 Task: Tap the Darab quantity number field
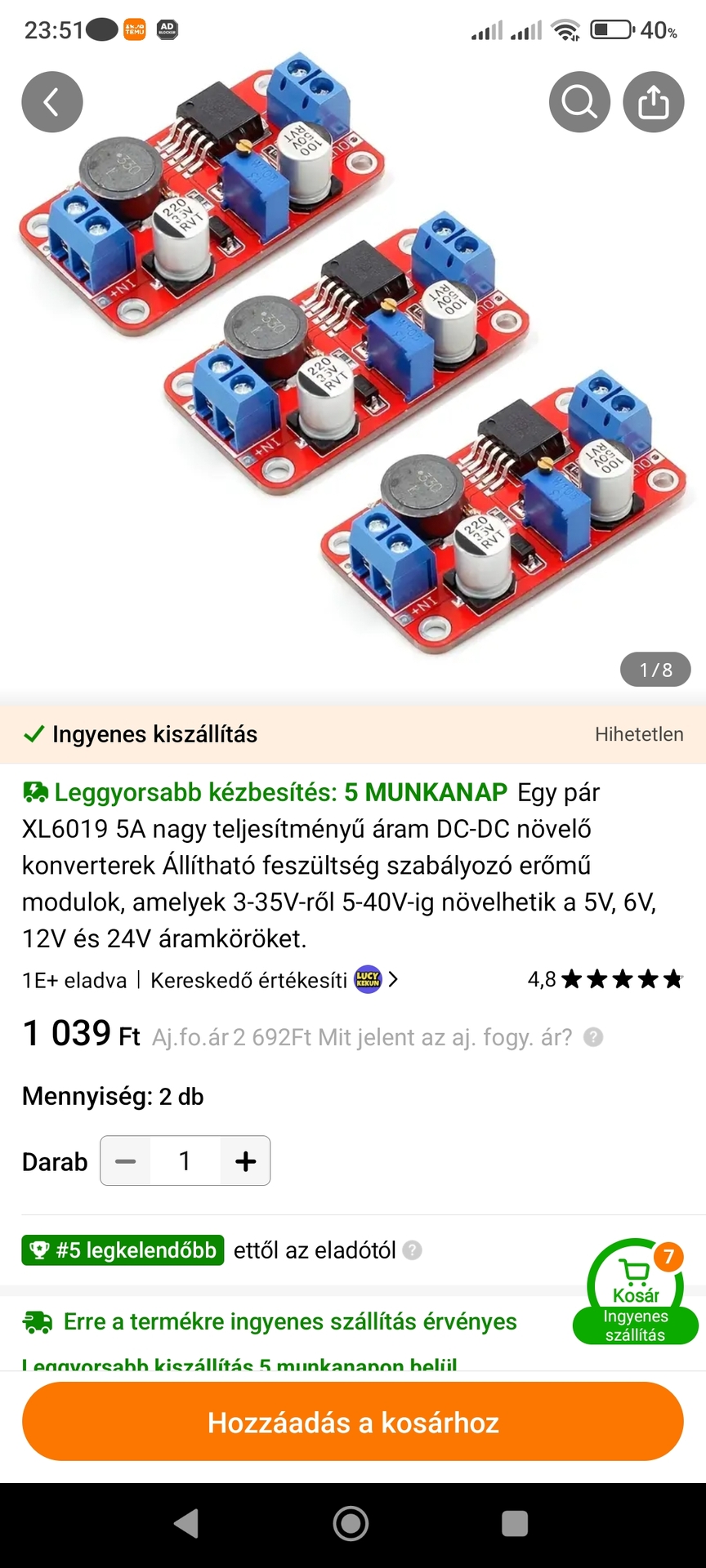pyautogui.click(x=185, y=1160)
